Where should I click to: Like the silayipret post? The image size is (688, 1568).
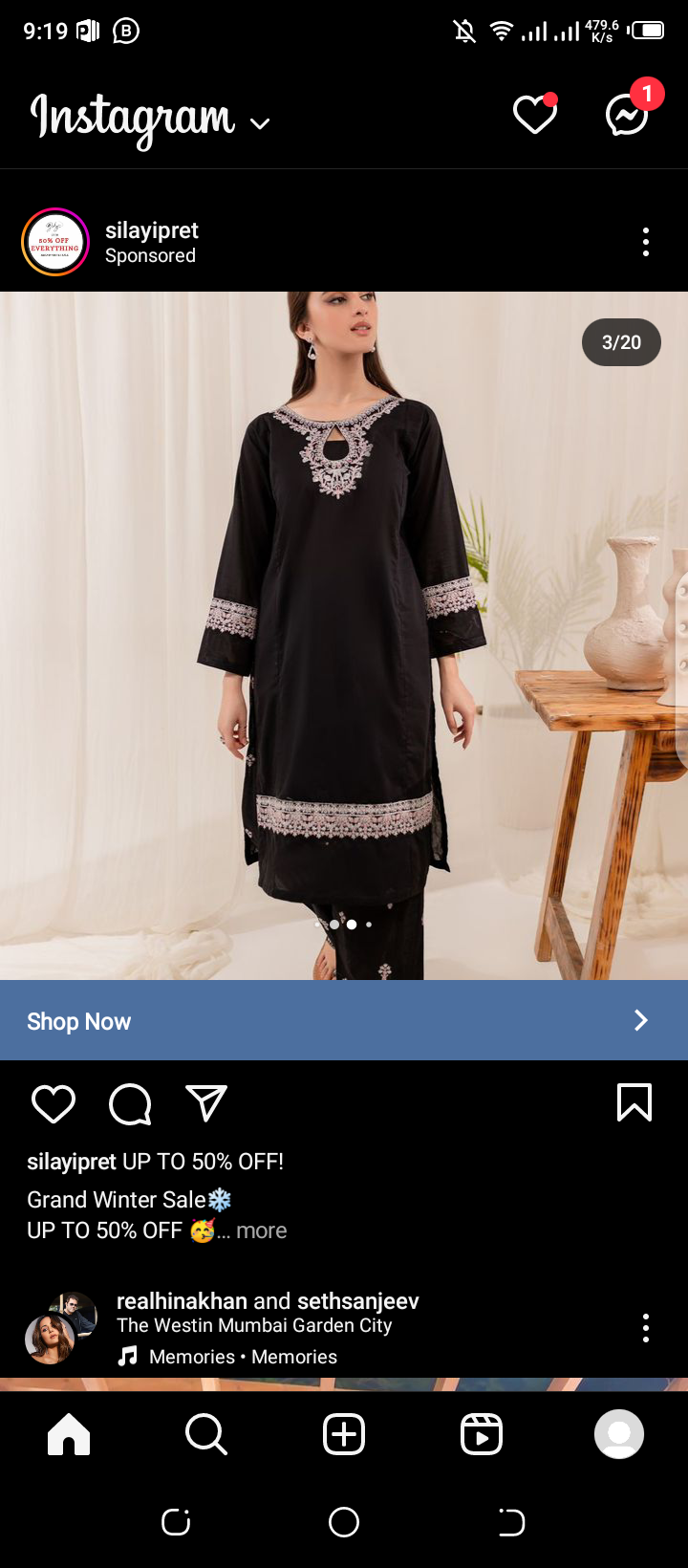tap(54, 1103)
